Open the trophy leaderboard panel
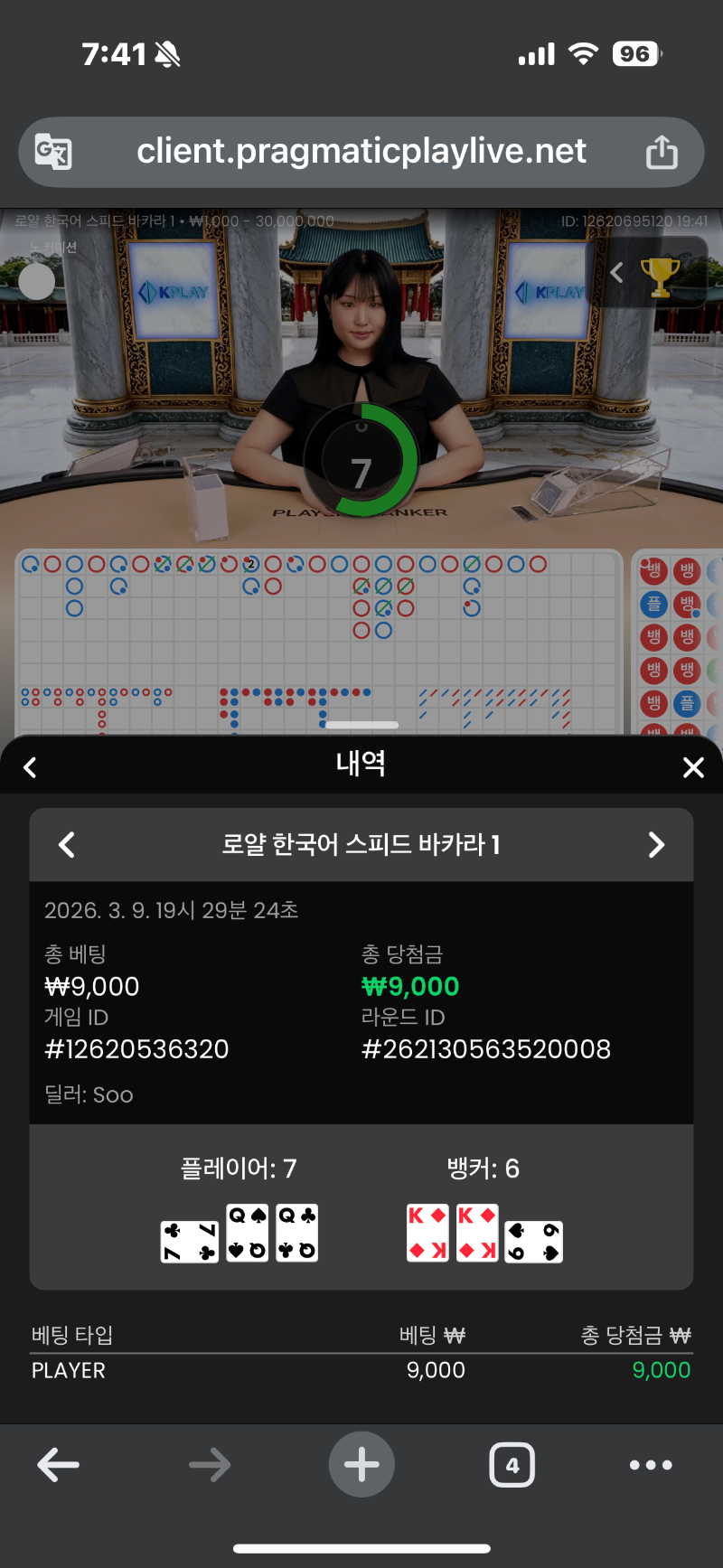The width and height of the screenshot is (723, 1568). [x=660, y=275]
